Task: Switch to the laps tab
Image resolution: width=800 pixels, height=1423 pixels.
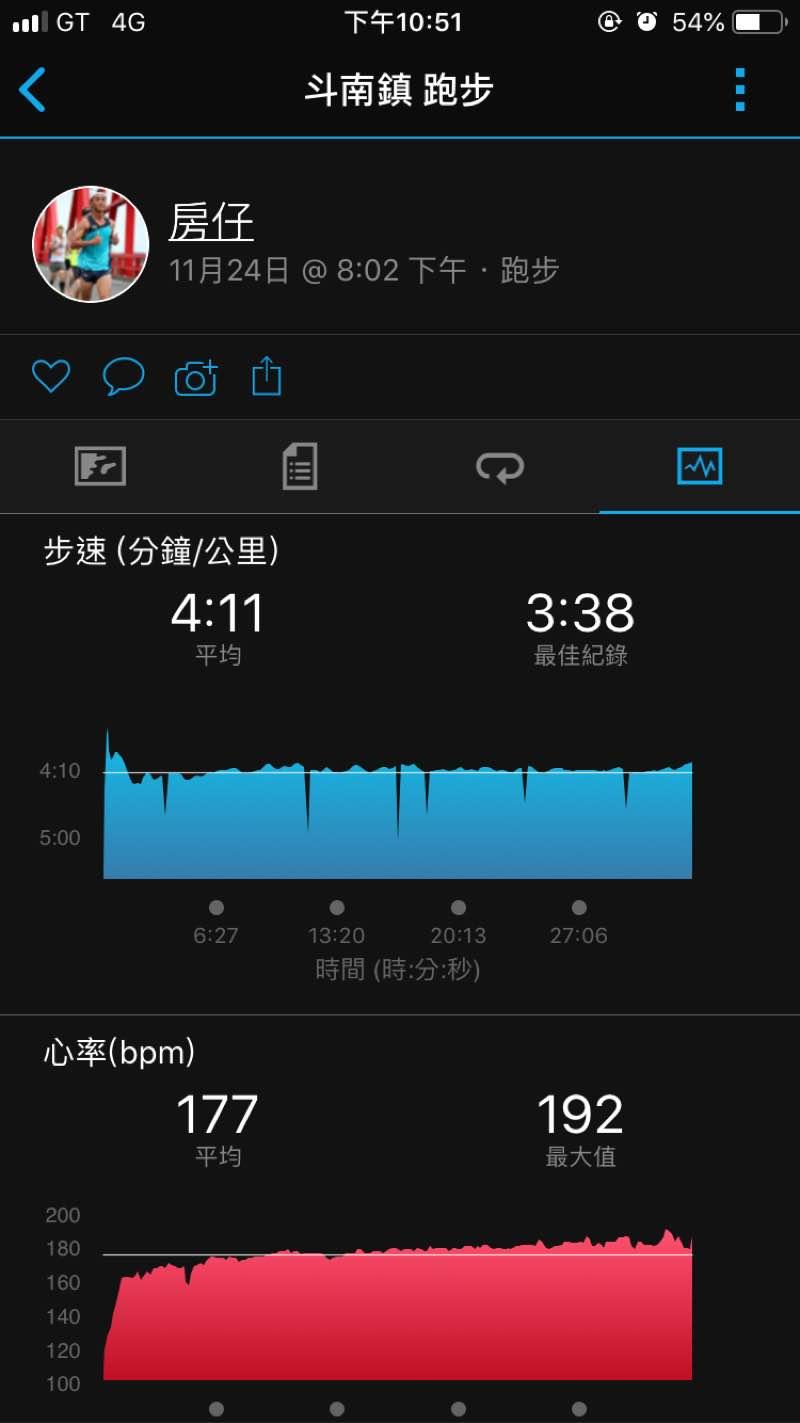Action: 500,466
